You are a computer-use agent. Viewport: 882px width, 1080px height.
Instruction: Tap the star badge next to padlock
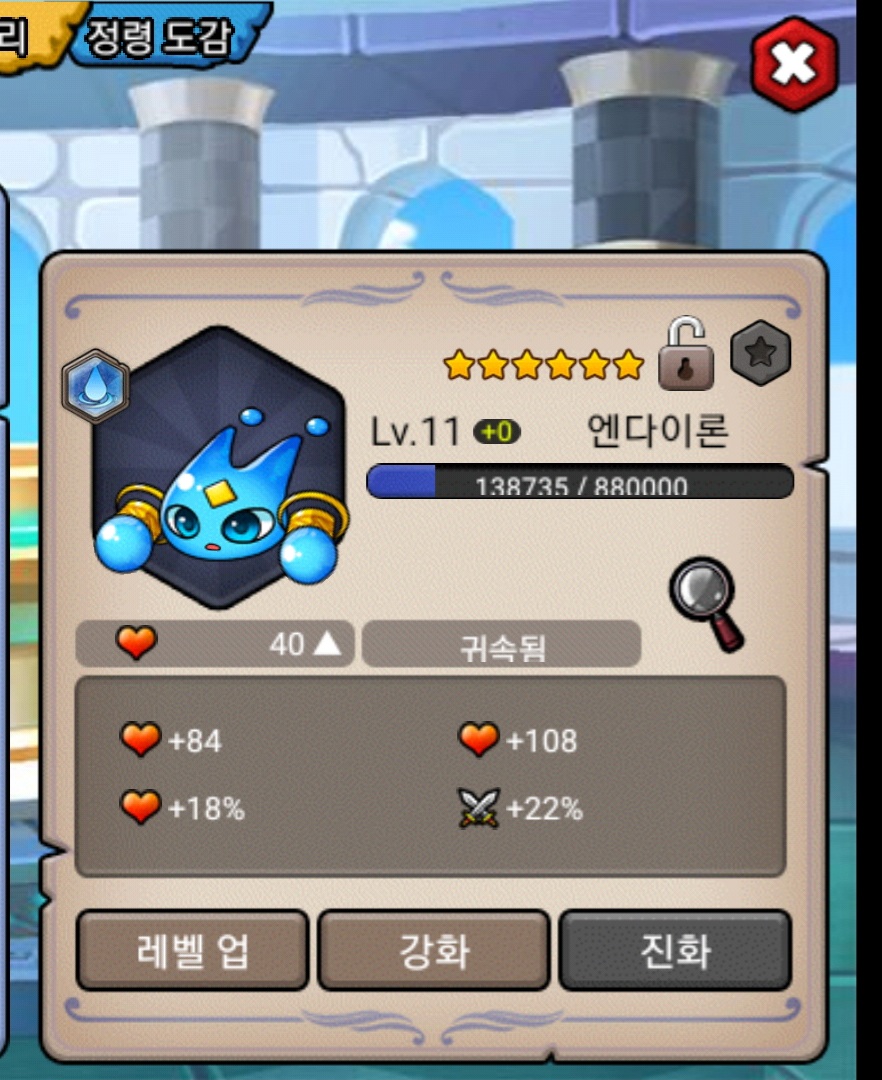click(x=760, y=353)
